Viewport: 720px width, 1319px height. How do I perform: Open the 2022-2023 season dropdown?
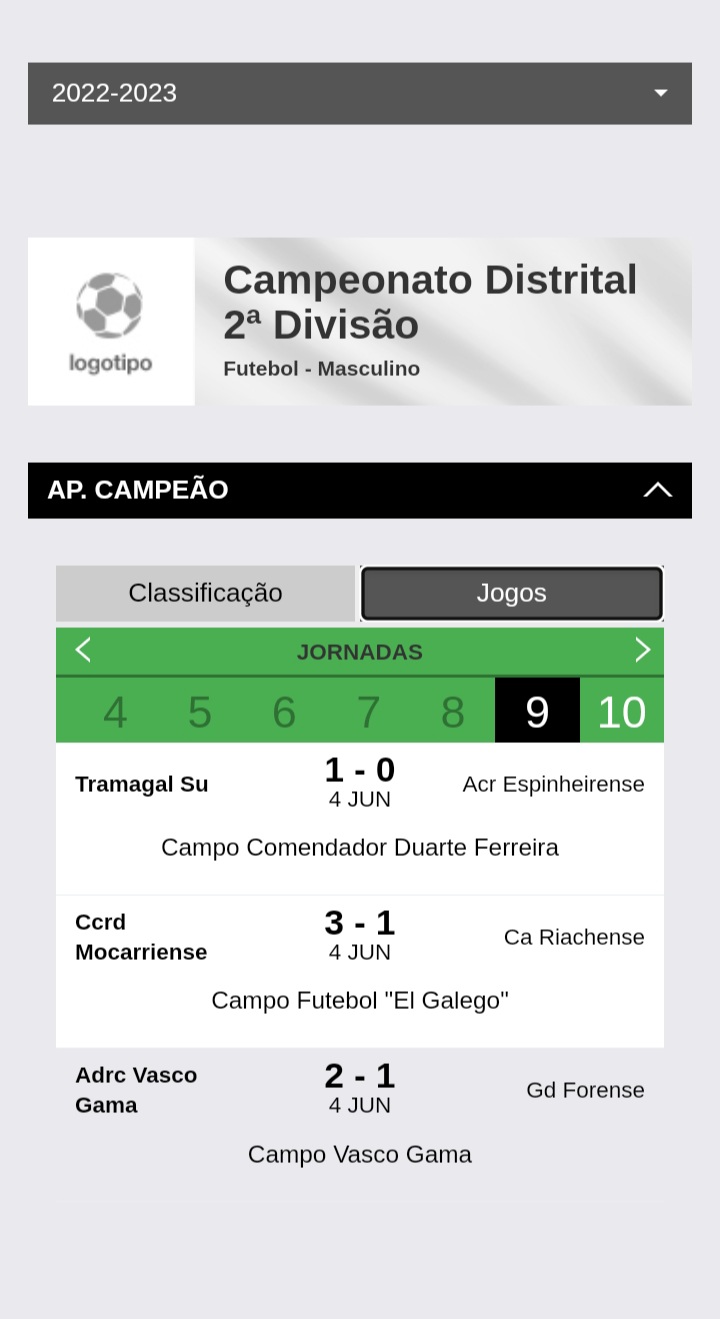[360, 93]
